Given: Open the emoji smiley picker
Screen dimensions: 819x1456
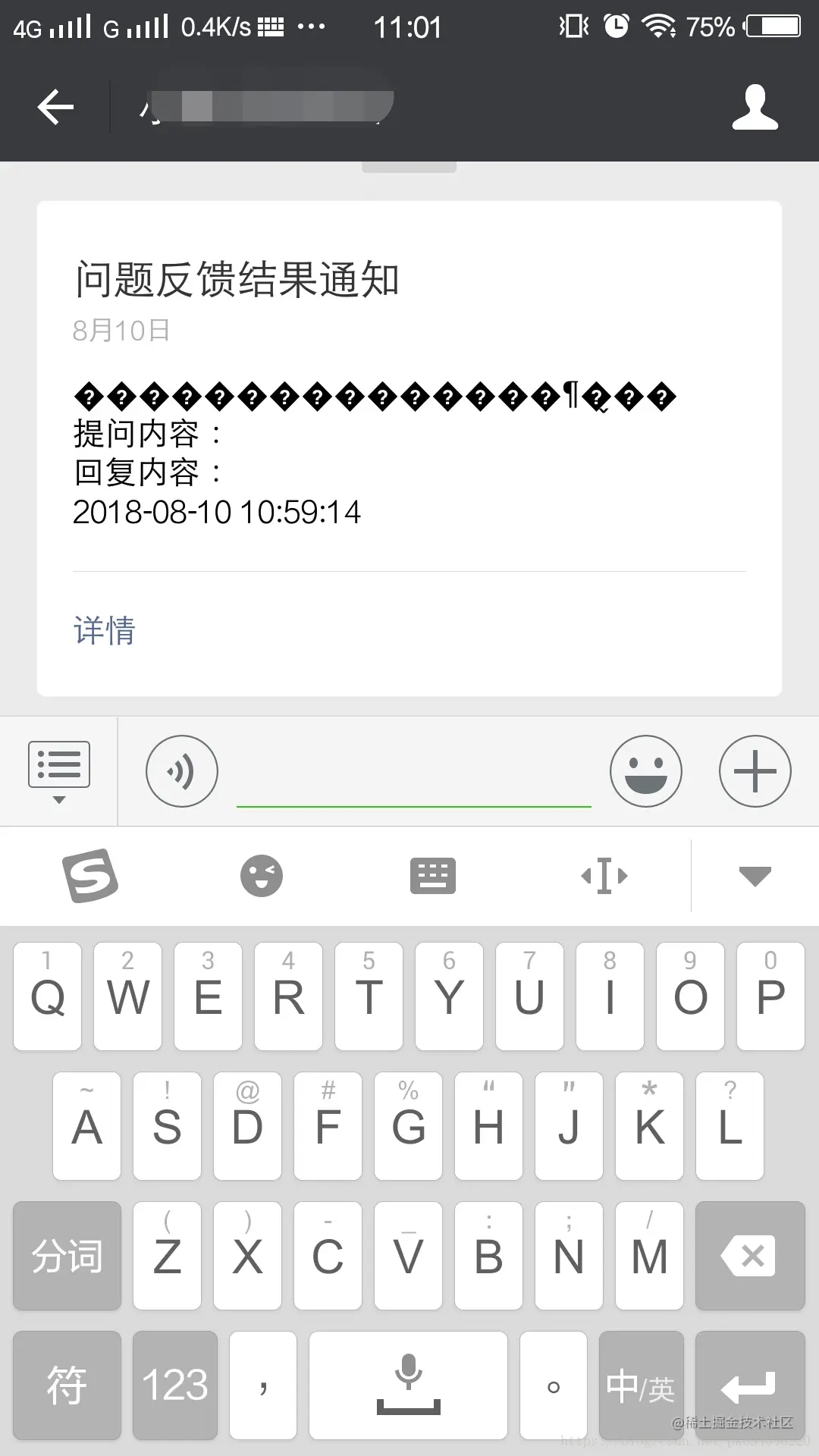Looking at the screenshot, I should click(645, 771).
